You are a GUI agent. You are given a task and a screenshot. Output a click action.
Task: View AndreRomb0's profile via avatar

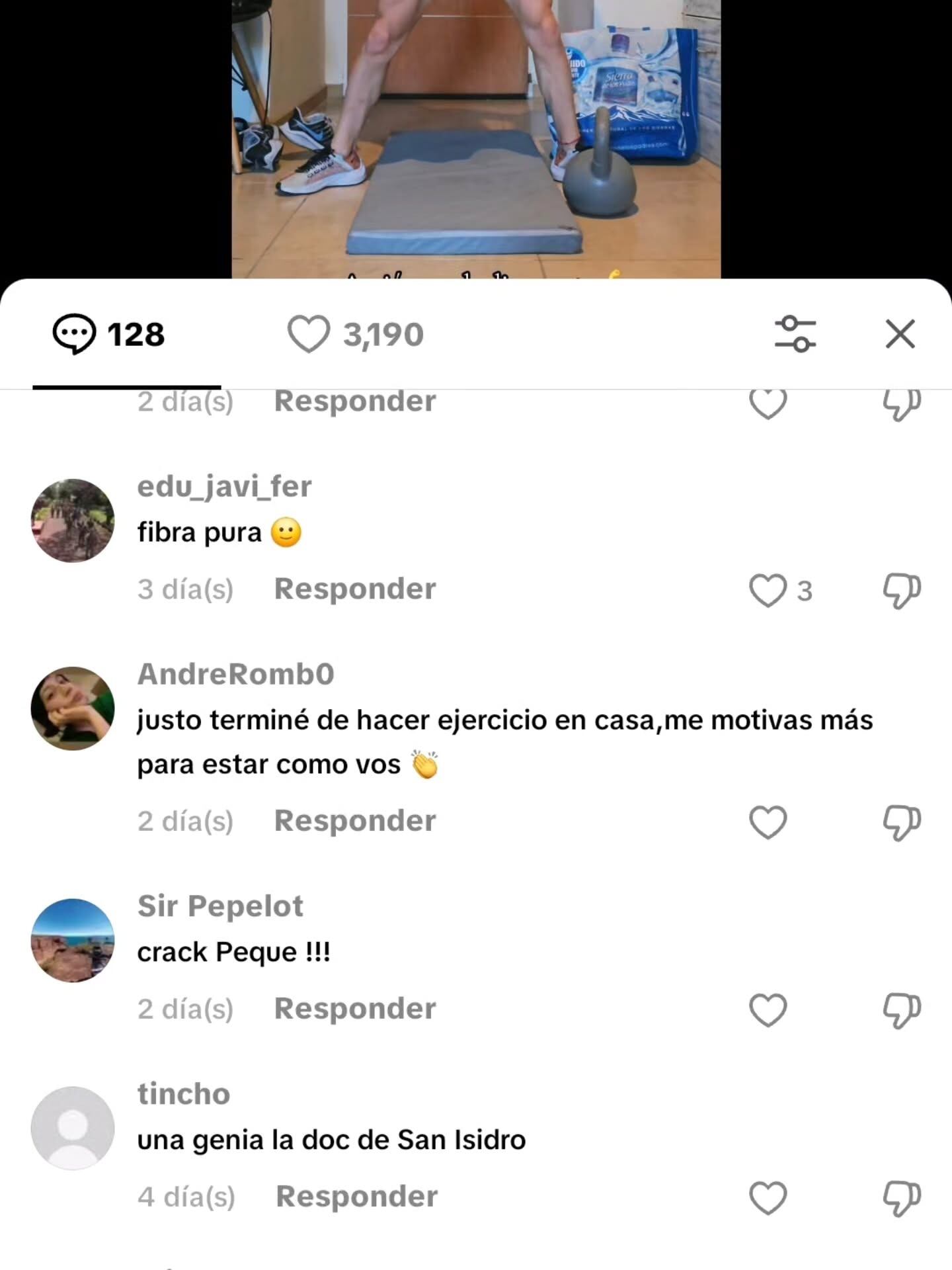pyautogui.click(x=73, y=708)
